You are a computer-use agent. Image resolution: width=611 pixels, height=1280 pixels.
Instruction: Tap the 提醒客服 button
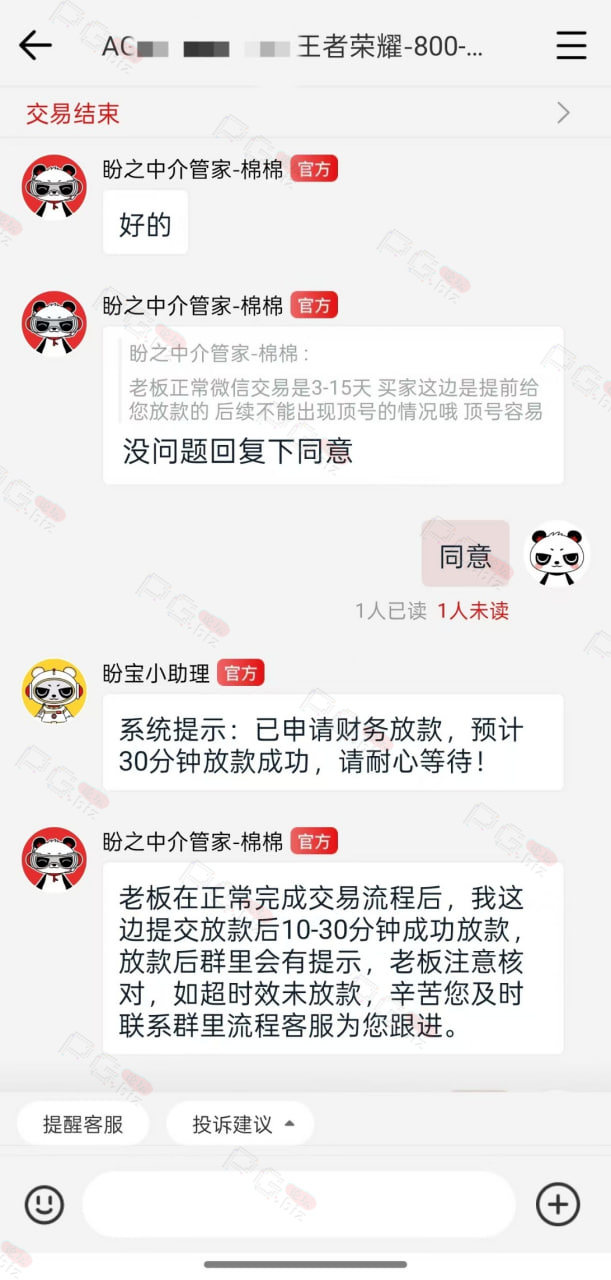point(83,1124)
